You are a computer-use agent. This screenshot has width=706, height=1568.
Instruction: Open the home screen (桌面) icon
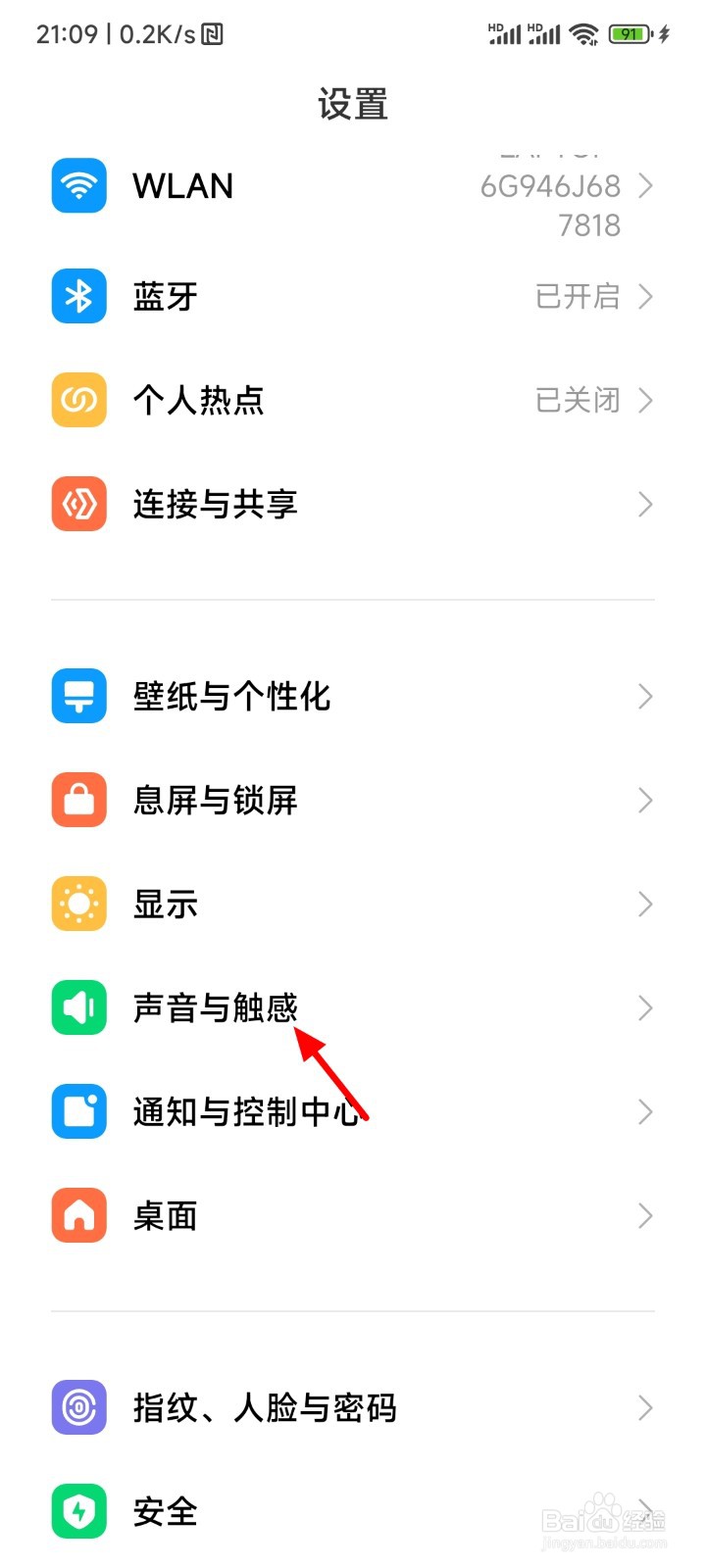[x=77, y=1215]
